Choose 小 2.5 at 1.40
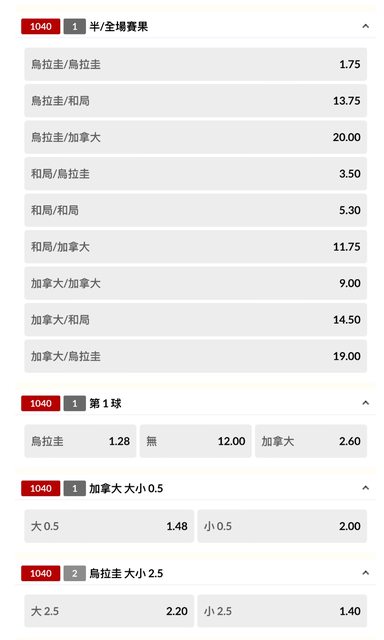 pyautogui.click(x=282, y=611)
